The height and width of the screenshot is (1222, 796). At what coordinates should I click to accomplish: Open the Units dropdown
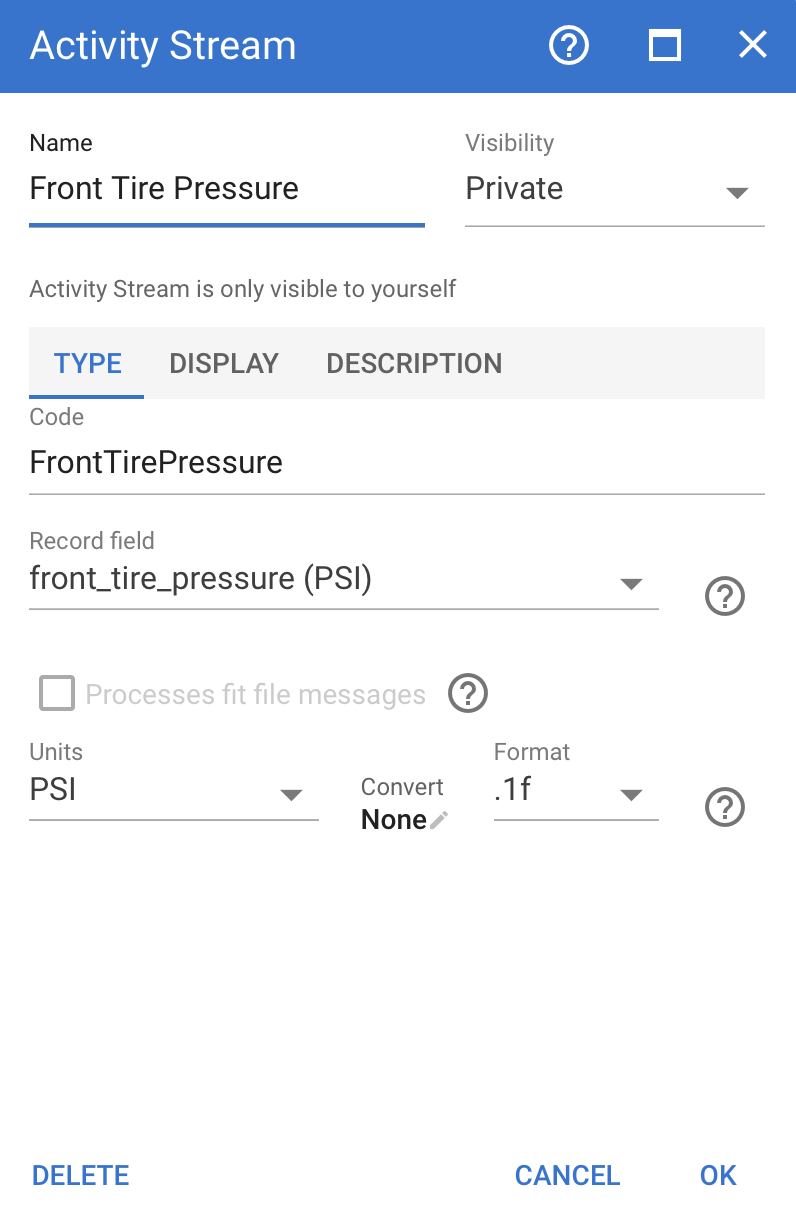pyautogui.click(x=173, y=791)
